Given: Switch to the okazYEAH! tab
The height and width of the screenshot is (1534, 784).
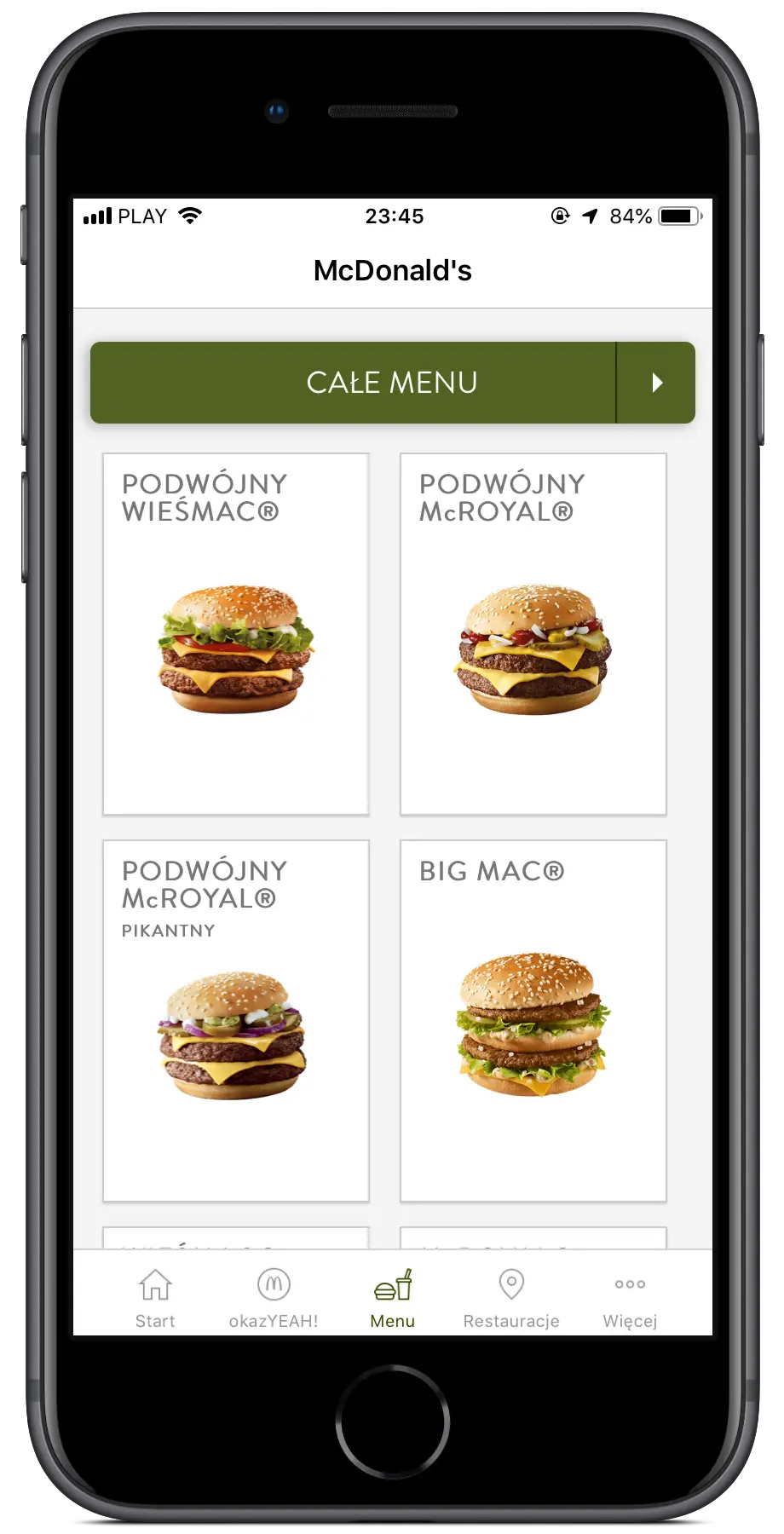Looking at the screenshot, I should pos(274,1298).
